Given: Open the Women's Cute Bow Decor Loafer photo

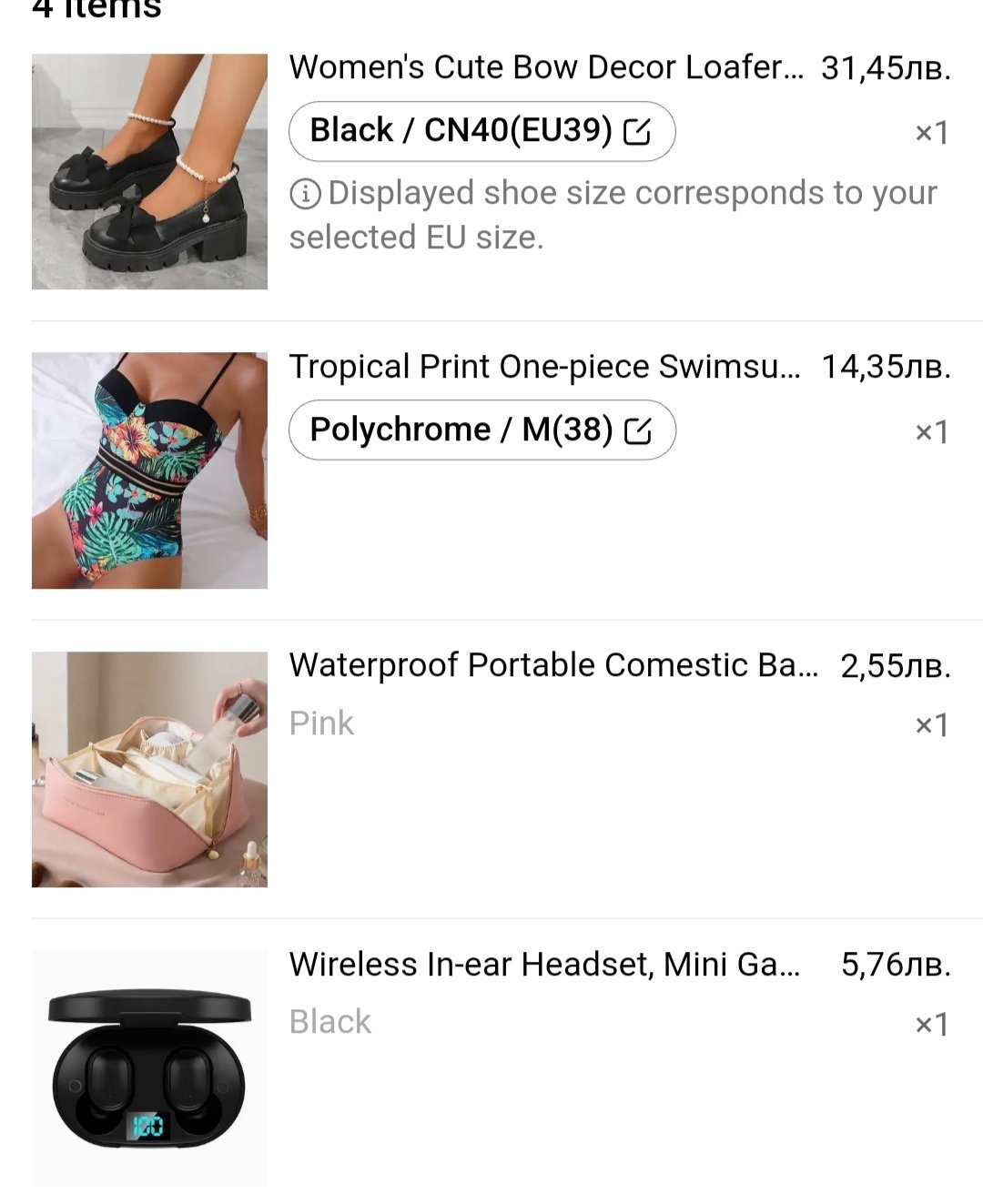Looking at the screenshot, I should (149, 172).
